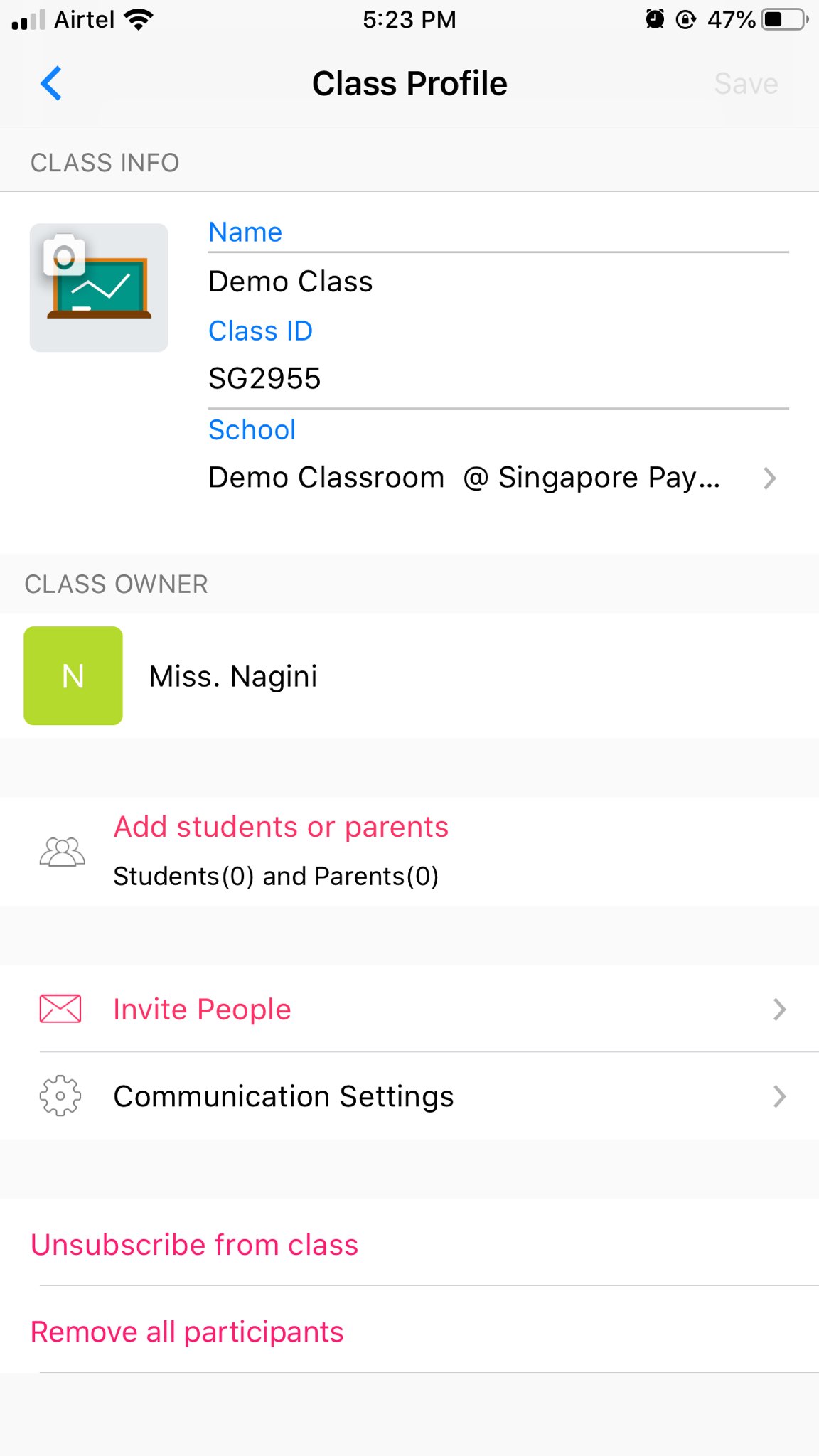819x1456 pixels.
Task: Add students or parents
Action: pyautogui.click(x=409, y=851)
